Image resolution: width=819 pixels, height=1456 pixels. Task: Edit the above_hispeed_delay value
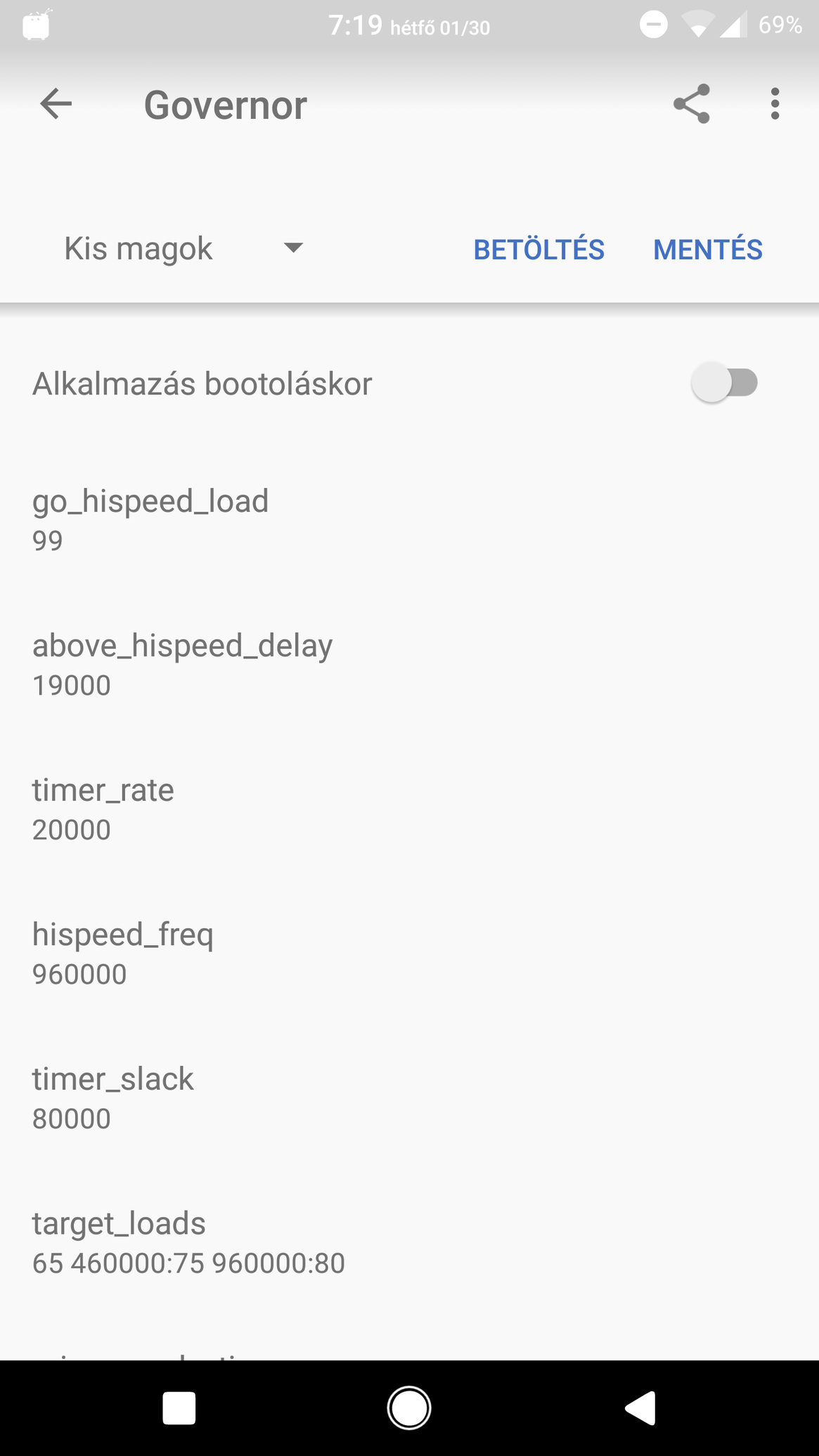pos(409,664)
